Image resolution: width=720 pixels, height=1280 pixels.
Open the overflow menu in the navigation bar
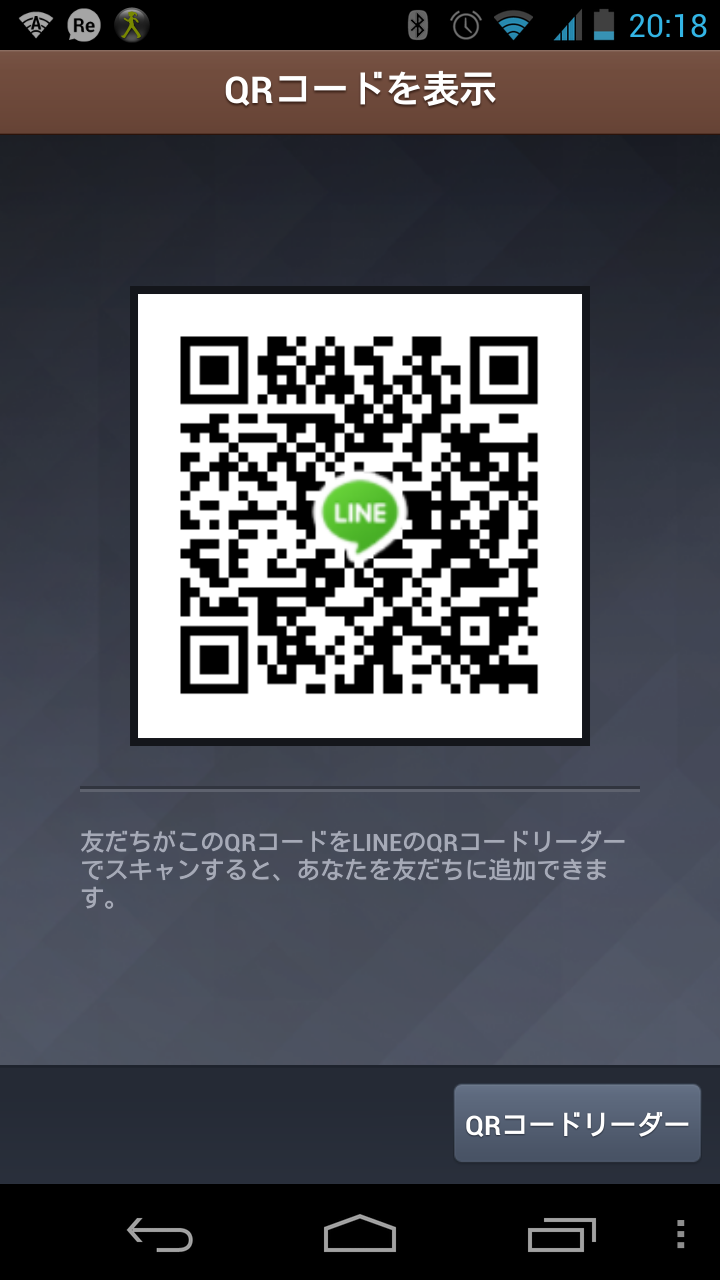point(681,1234)
